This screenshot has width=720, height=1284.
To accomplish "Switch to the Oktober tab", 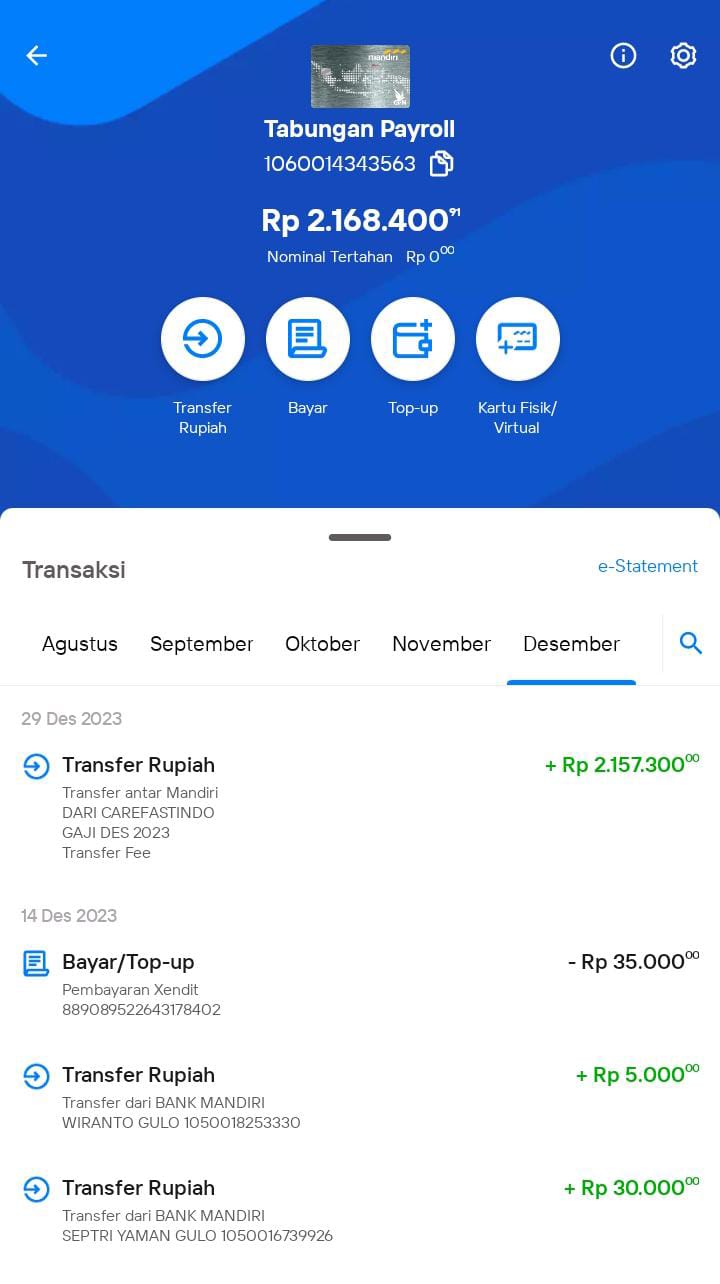I will coord(322,644).
